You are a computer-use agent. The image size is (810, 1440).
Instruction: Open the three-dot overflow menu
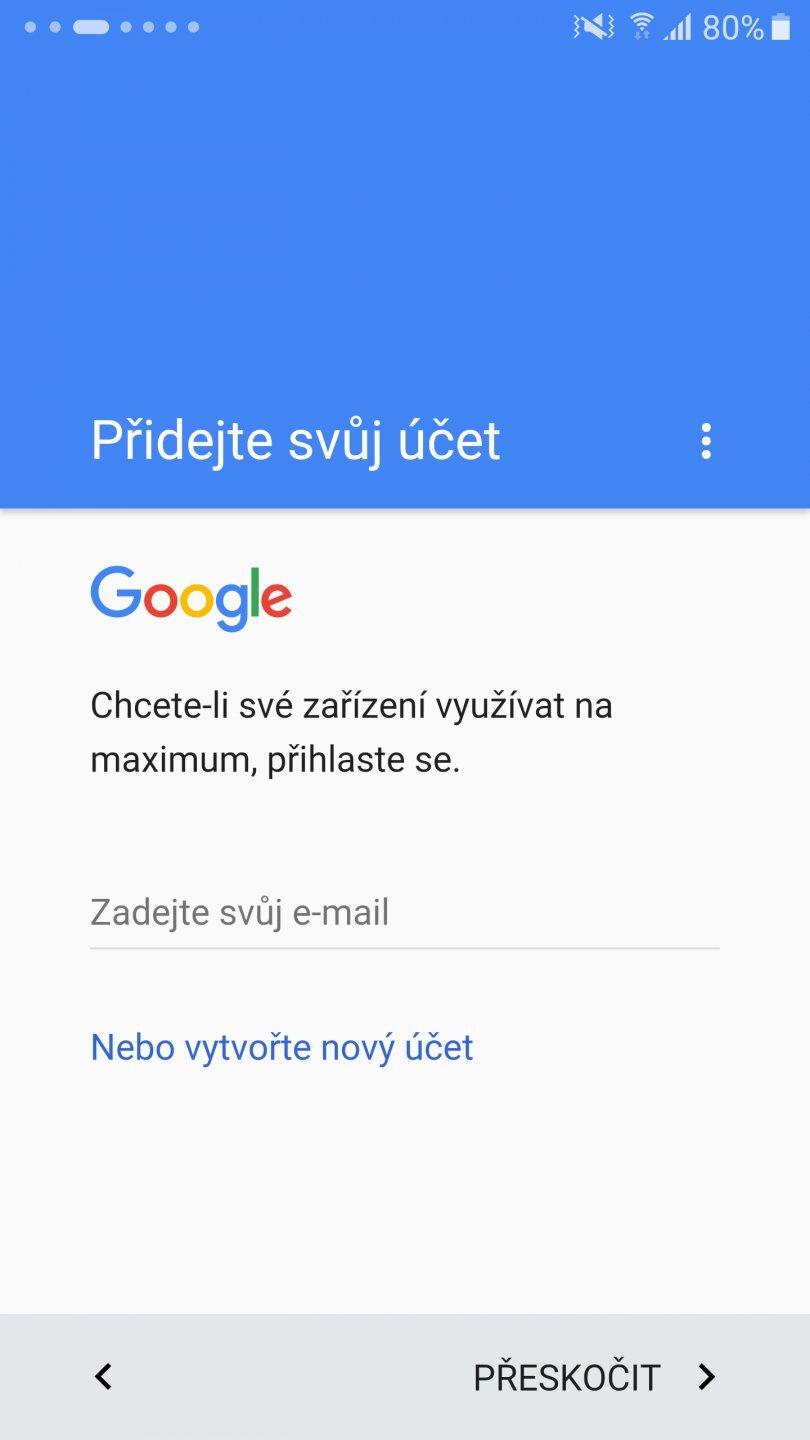[x=706, y=441]
